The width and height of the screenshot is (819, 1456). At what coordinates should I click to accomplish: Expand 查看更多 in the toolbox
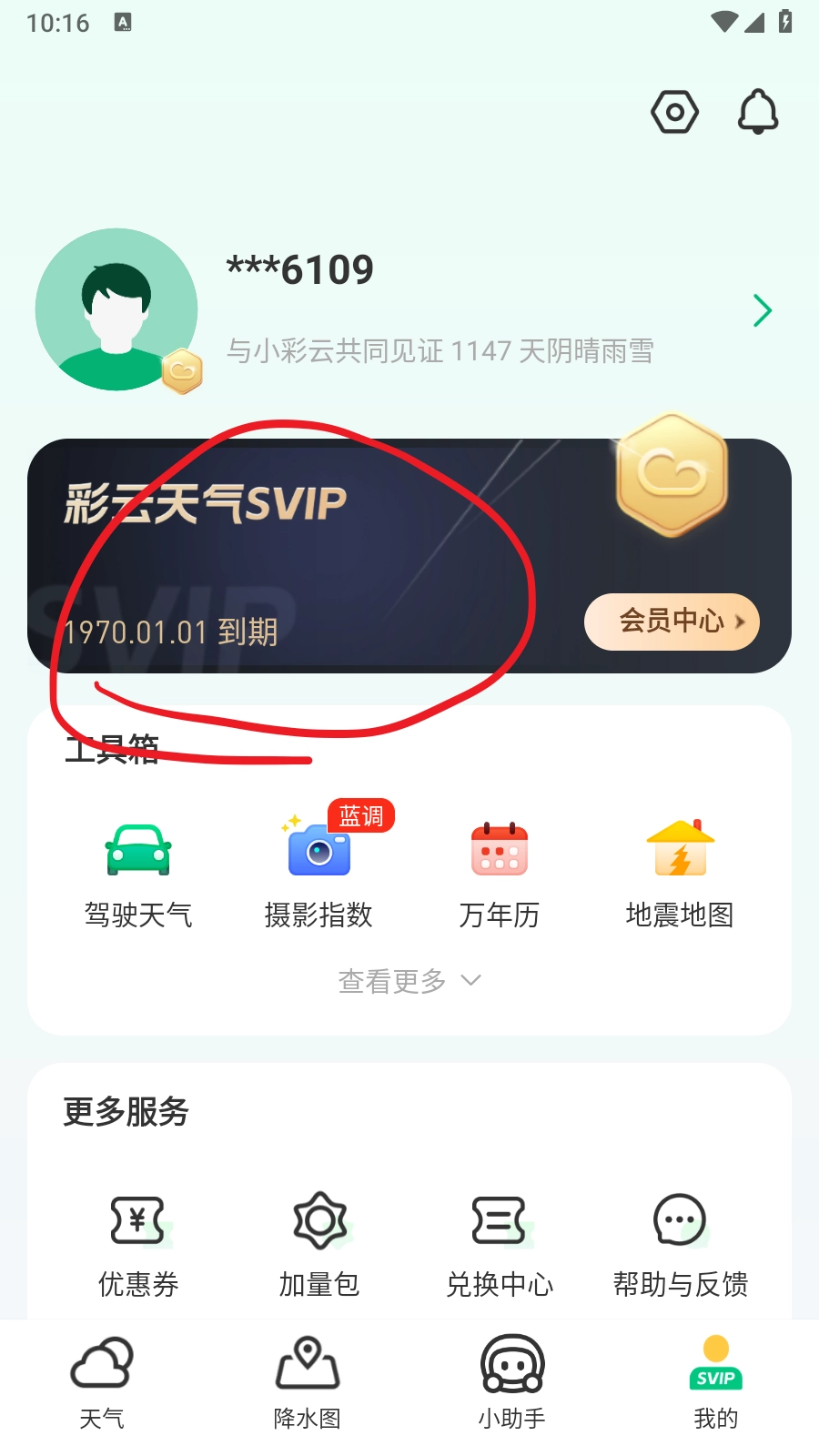tap(409, 981)
